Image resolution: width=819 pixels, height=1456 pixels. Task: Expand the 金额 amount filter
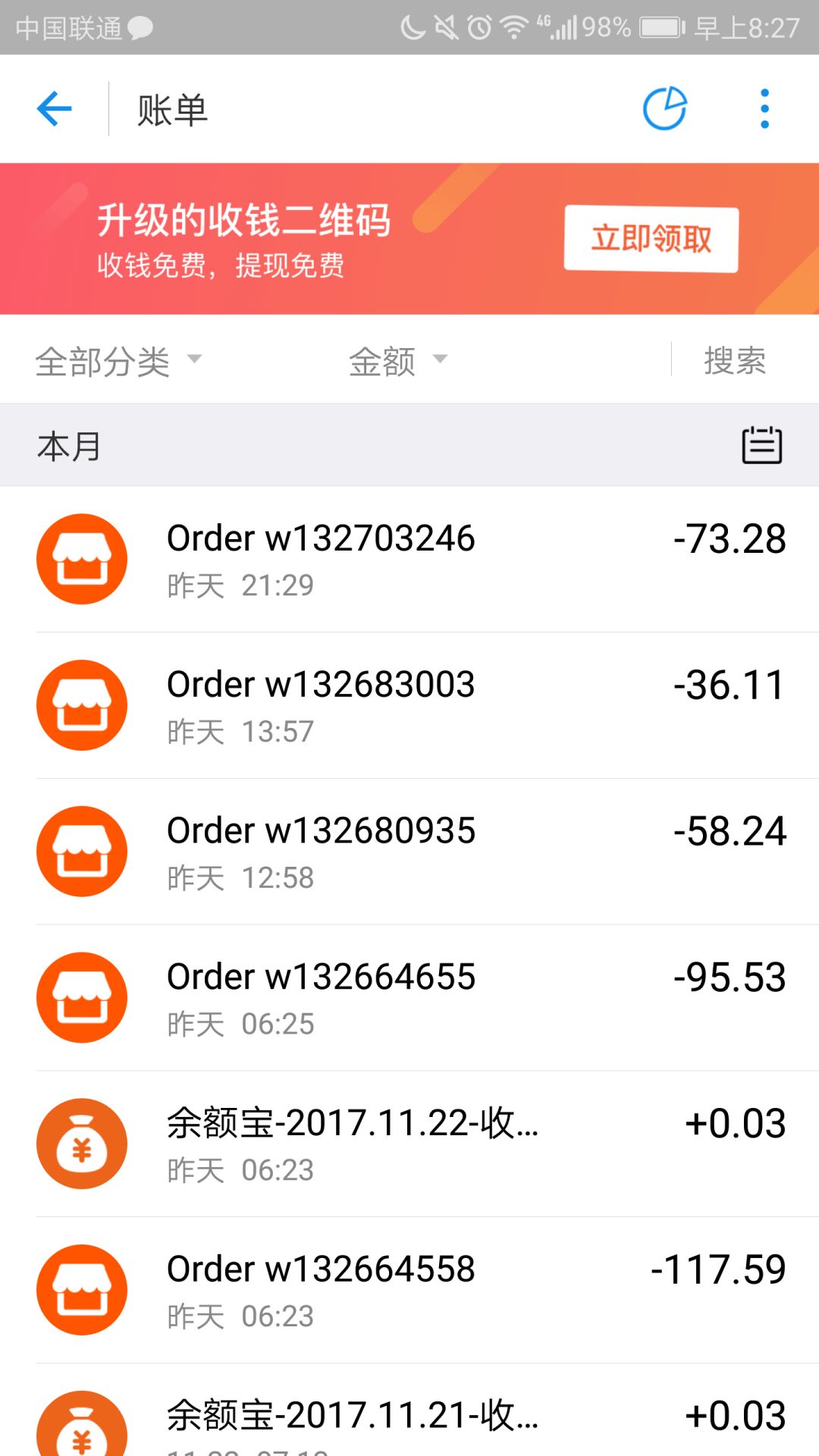pos(397,361)
